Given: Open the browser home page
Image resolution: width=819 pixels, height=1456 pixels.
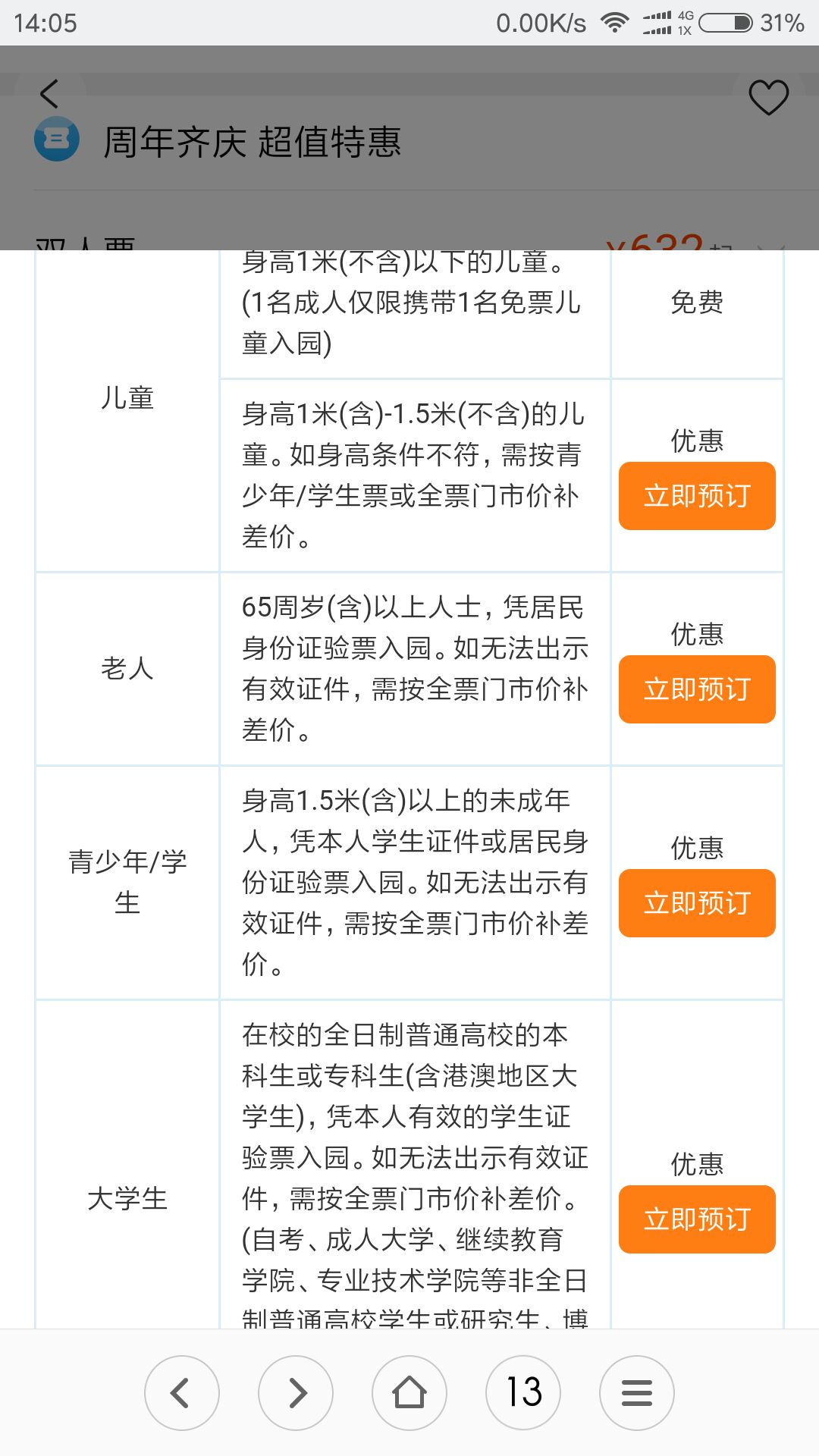Looking at the screenshot, I should (409, 1393).
